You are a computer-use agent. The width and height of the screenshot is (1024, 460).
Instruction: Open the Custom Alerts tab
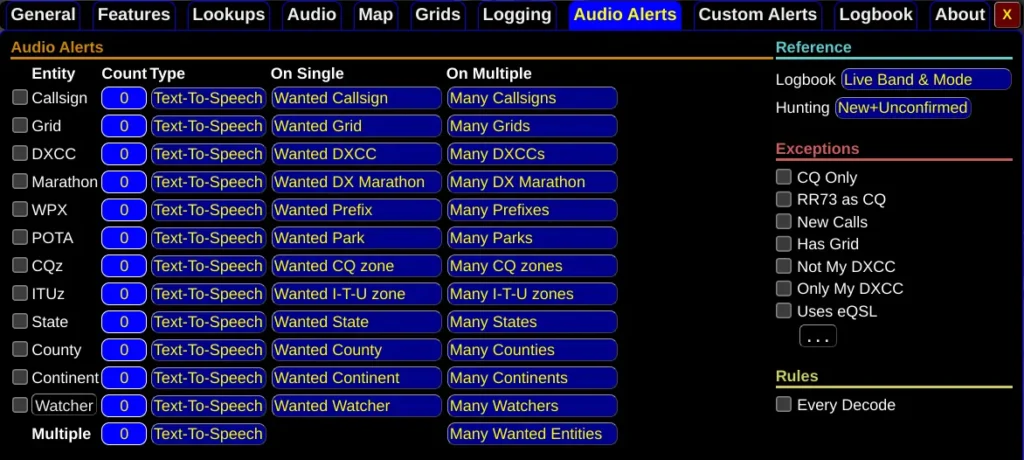pyautogui.click(x=757, y=14)
